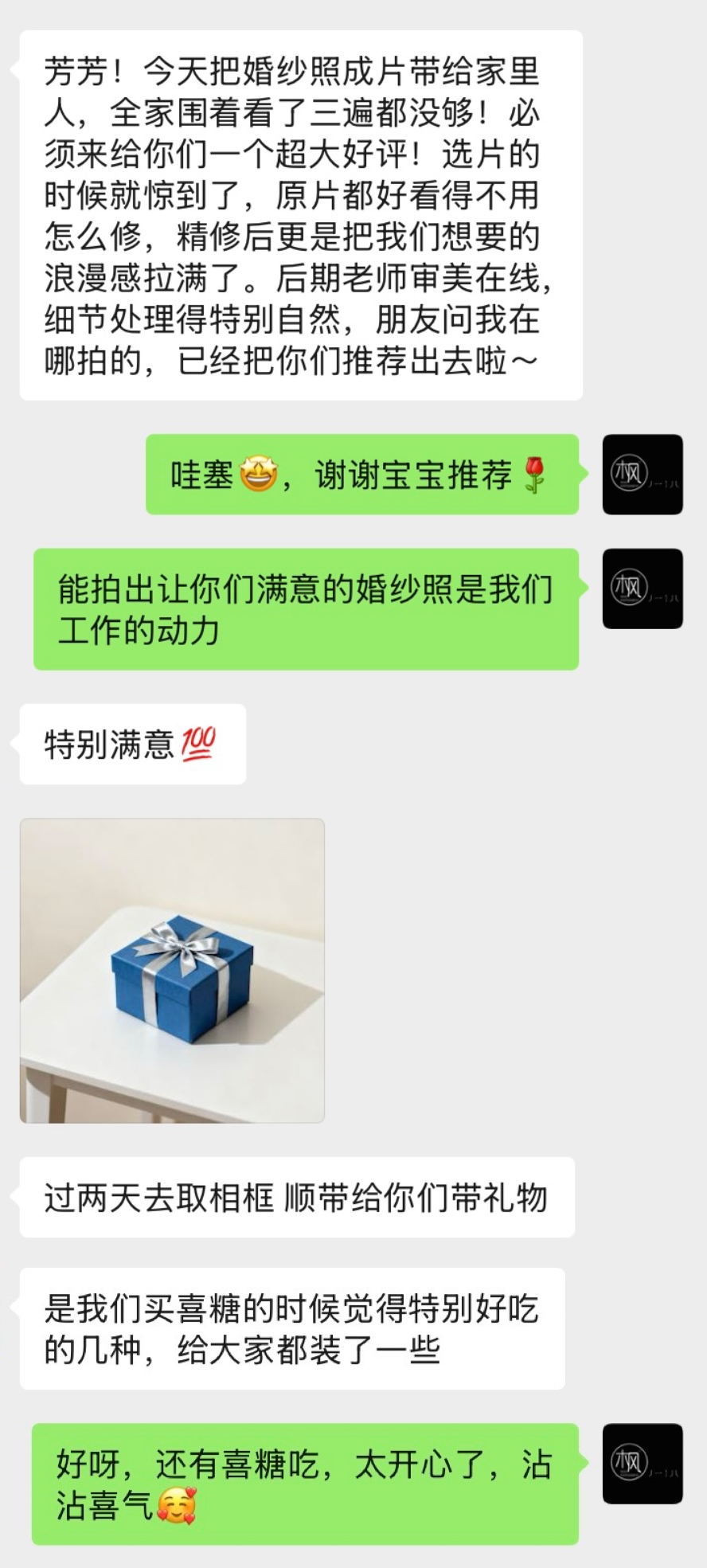The width and height of the screenshot is (707, 1568).
Task: Open sender avatar next to '能拍出让你们满意的婚纱照' message
Action: point(642,588)
